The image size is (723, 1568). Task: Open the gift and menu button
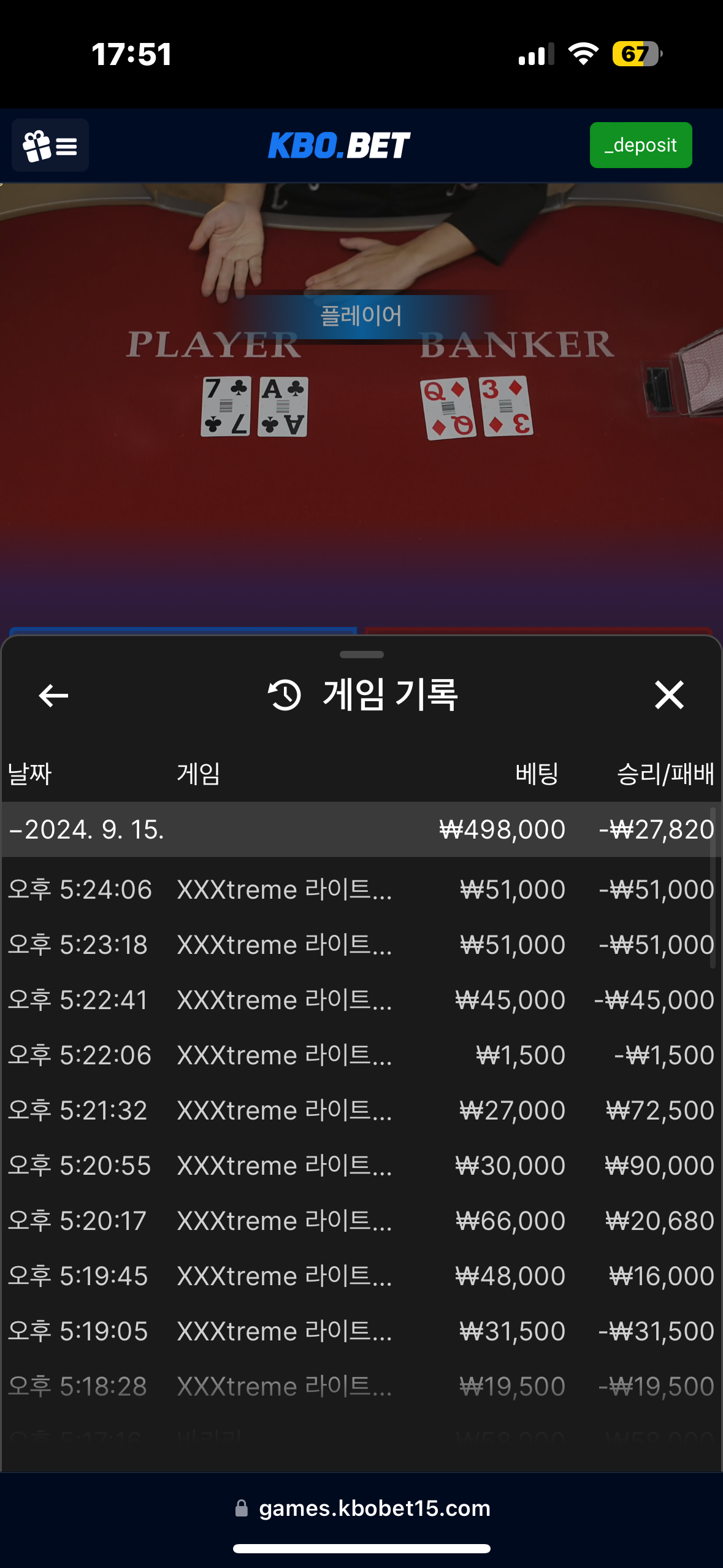point(50,145)
